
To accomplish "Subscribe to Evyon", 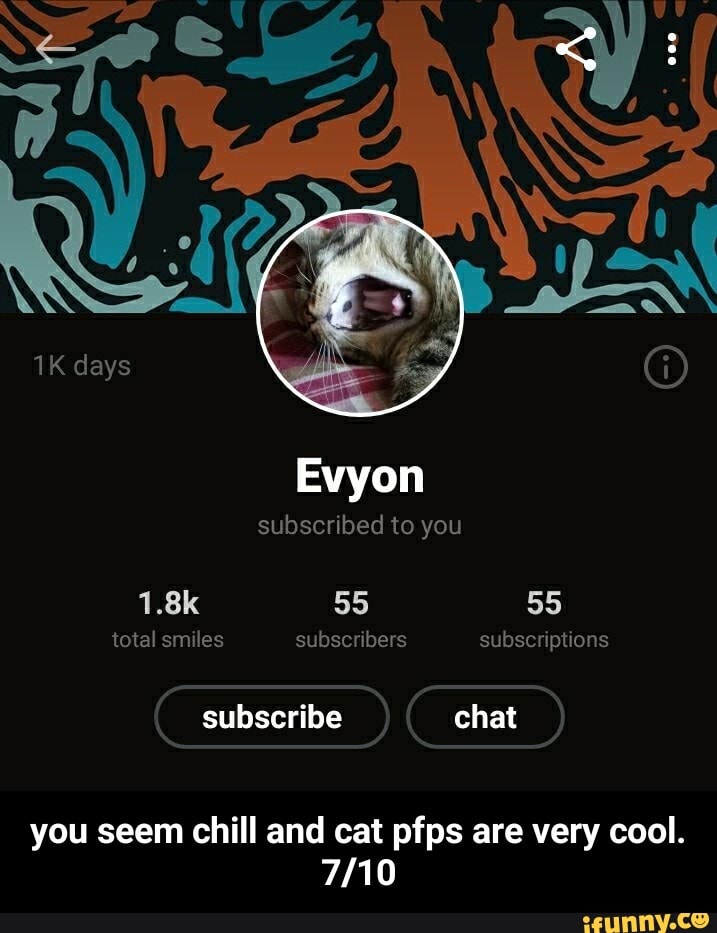I will [x=272, y=717].
